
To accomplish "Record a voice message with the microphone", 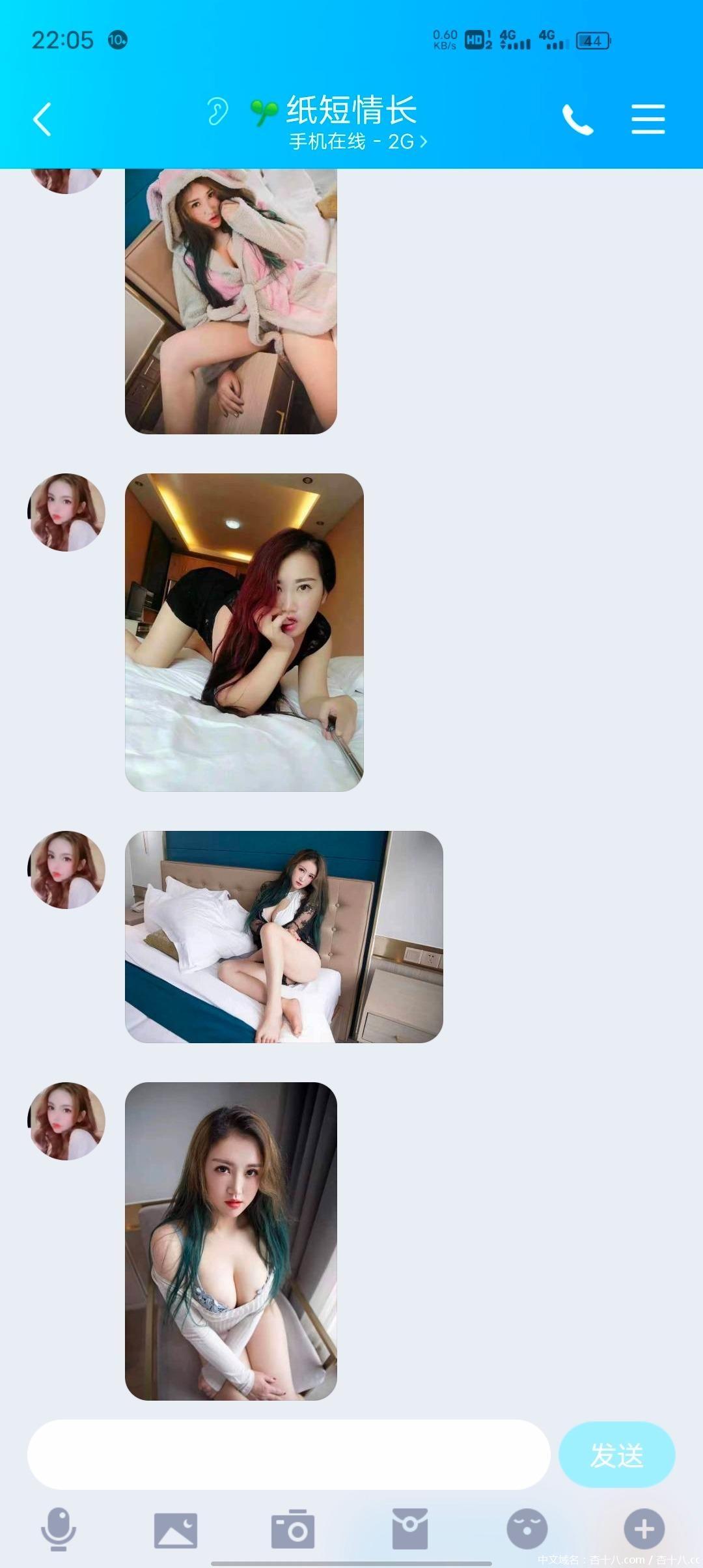I will click(x=59, y=1529).
